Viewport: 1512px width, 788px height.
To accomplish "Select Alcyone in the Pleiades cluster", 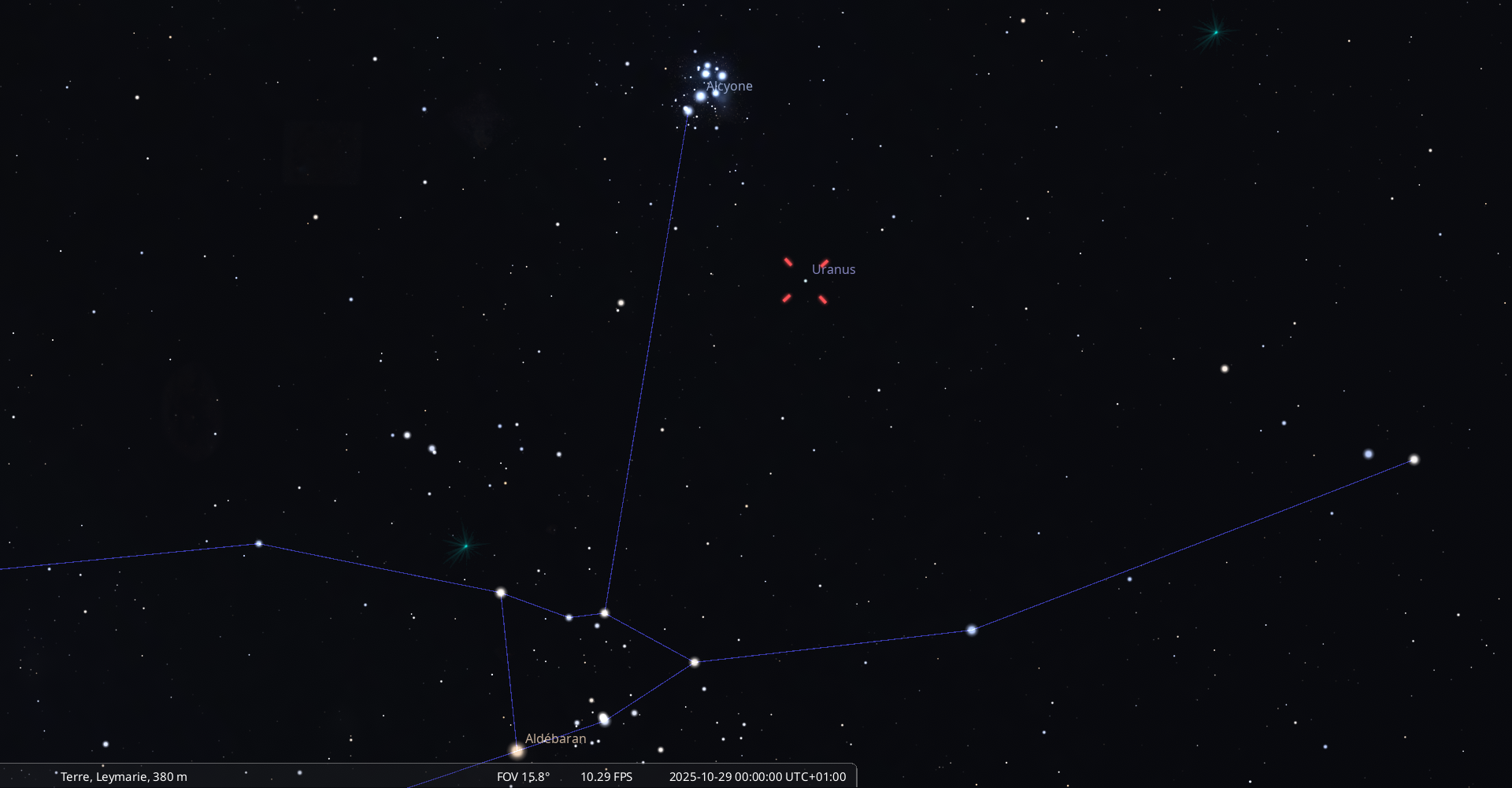I will 701,96.
